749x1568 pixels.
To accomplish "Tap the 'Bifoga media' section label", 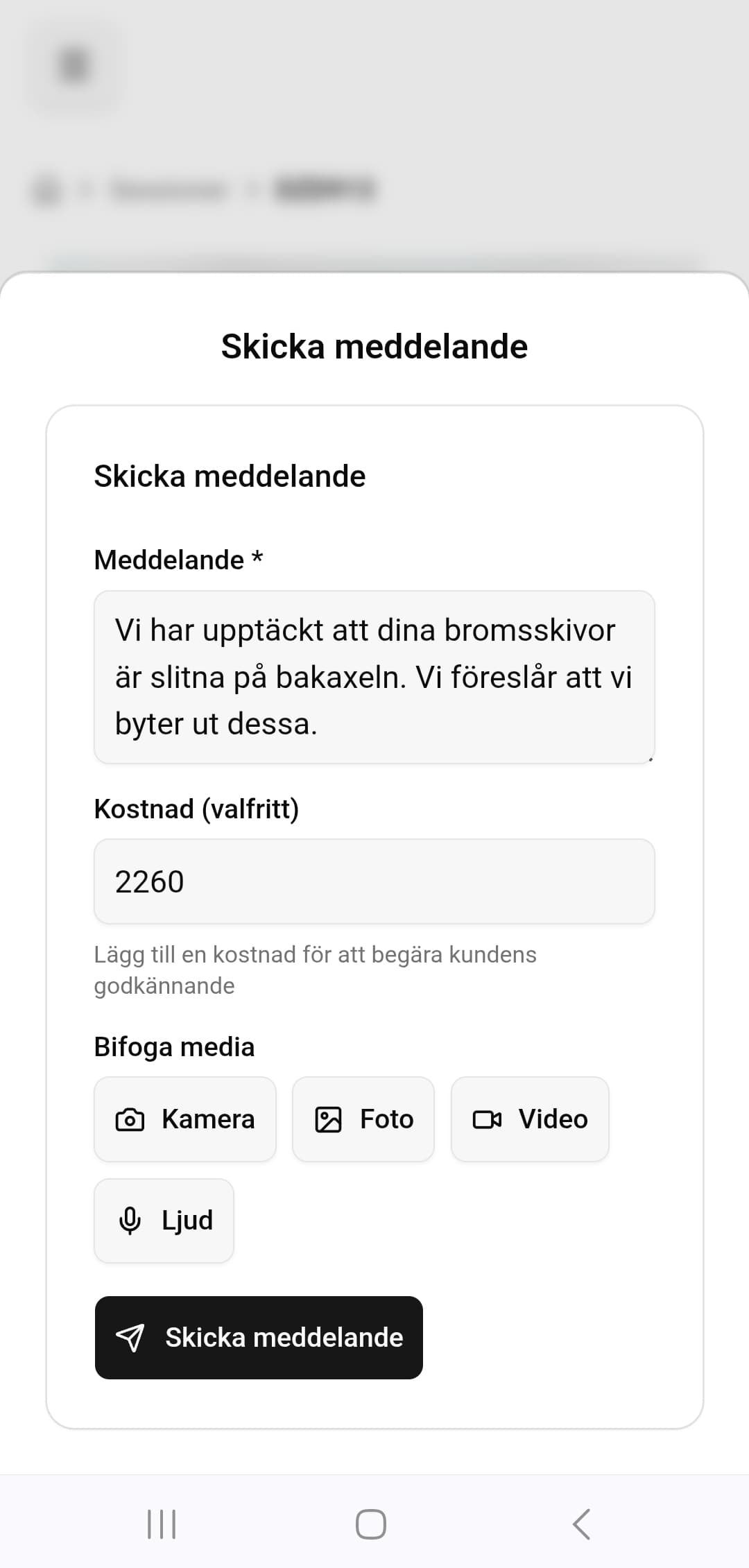I will point(173,1046).
